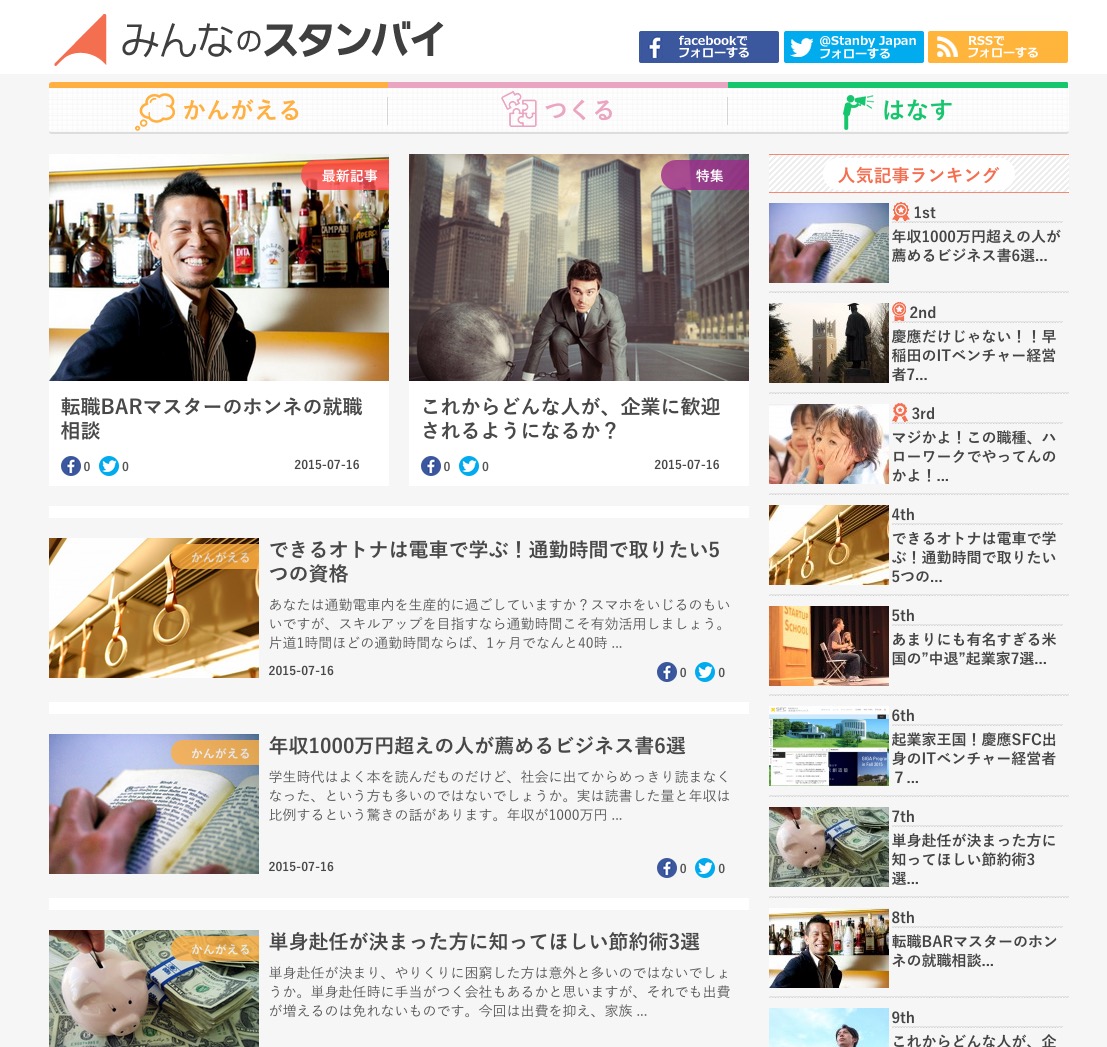Screen dimensions: 1107x1047
Task: Switch to the かんがえる tab
Action: point(218,110)
